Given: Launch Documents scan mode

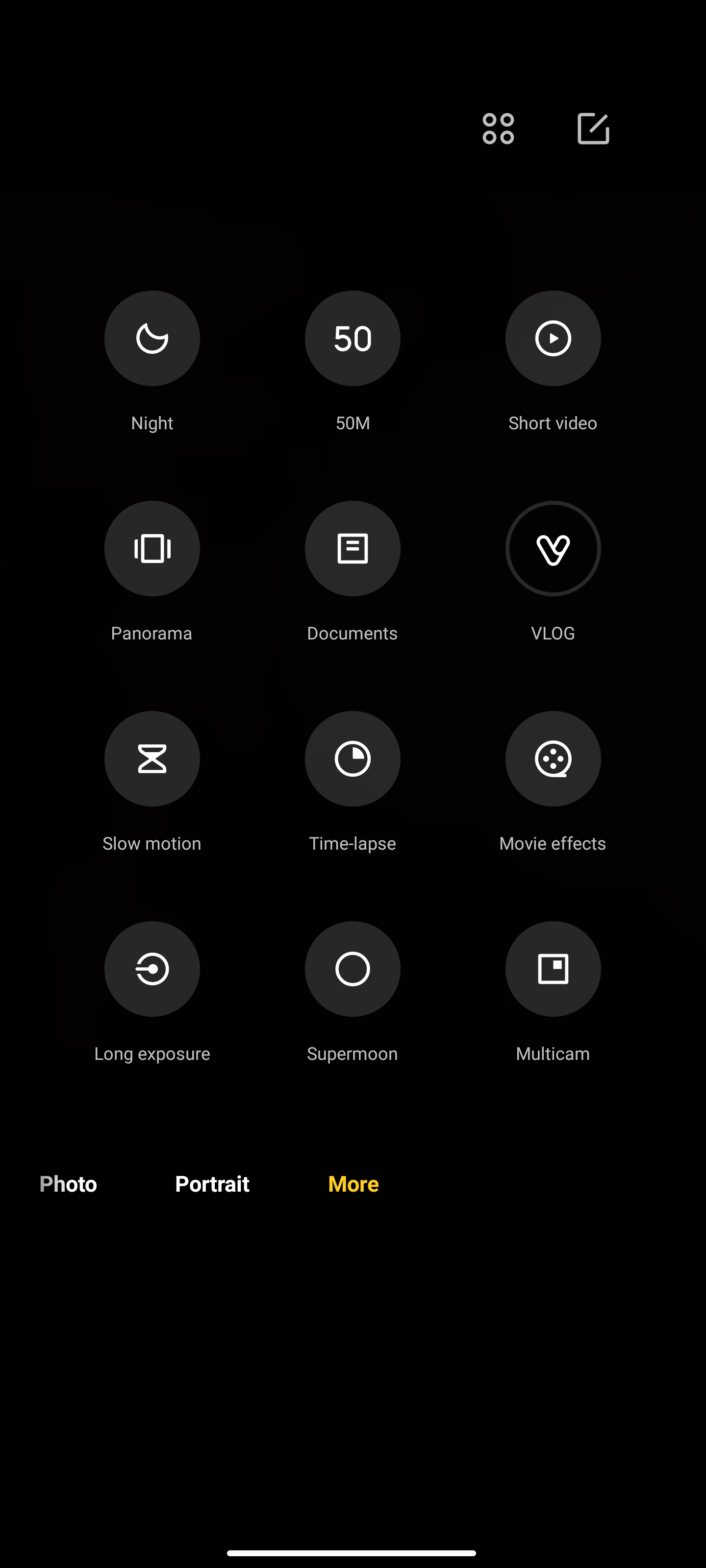Looking at the screenshot, I should pyautogui.click(x=352, y=548).
